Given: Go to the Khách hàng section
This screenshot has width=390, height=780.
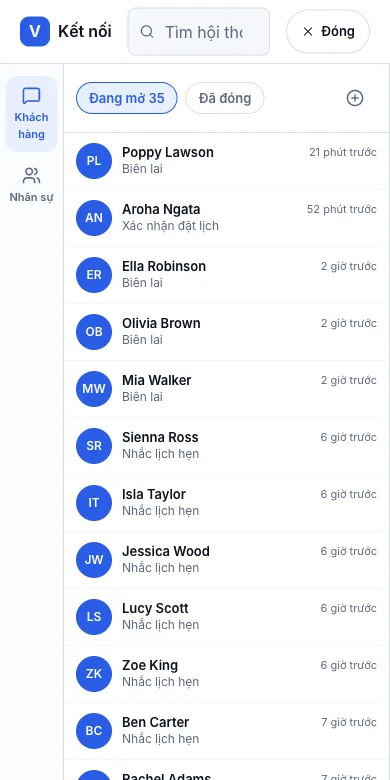Looking at the screenshot, I should pyautogui.click(x=31, y=114).
